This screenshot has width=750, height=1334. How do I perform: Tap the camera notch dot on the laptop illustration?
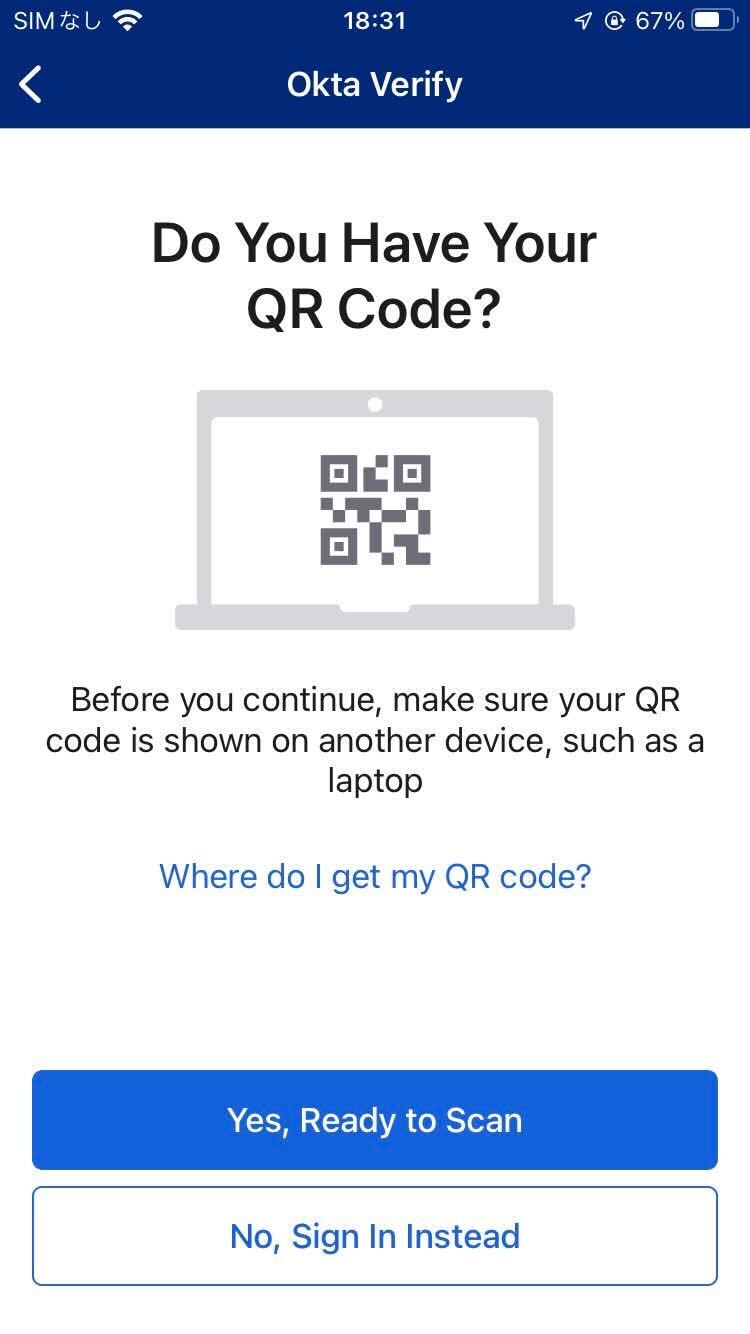(375, 404)
